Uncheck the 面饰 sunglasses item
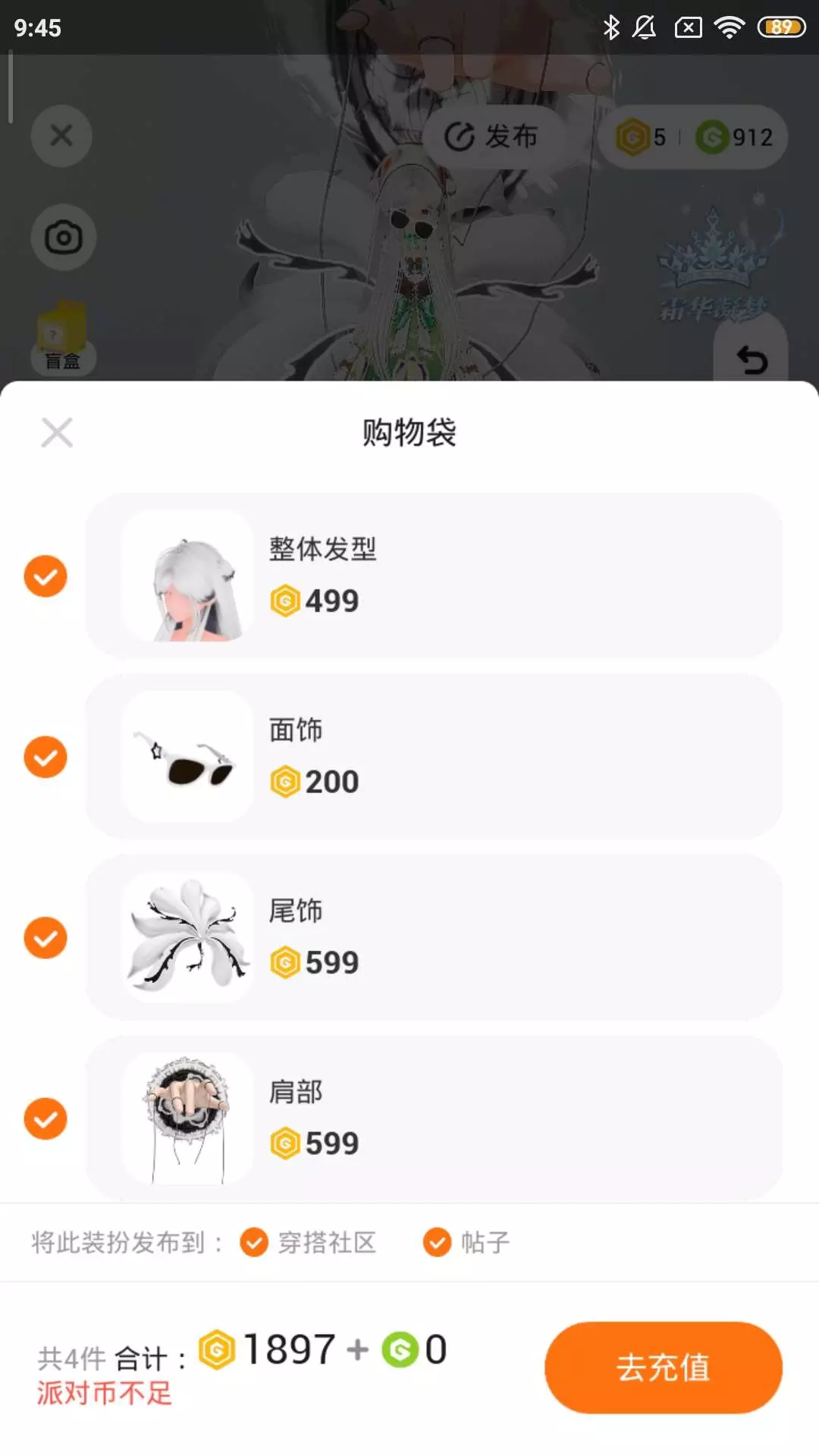The height and width of the screenshot is (1456, 819). coord(45,757)
